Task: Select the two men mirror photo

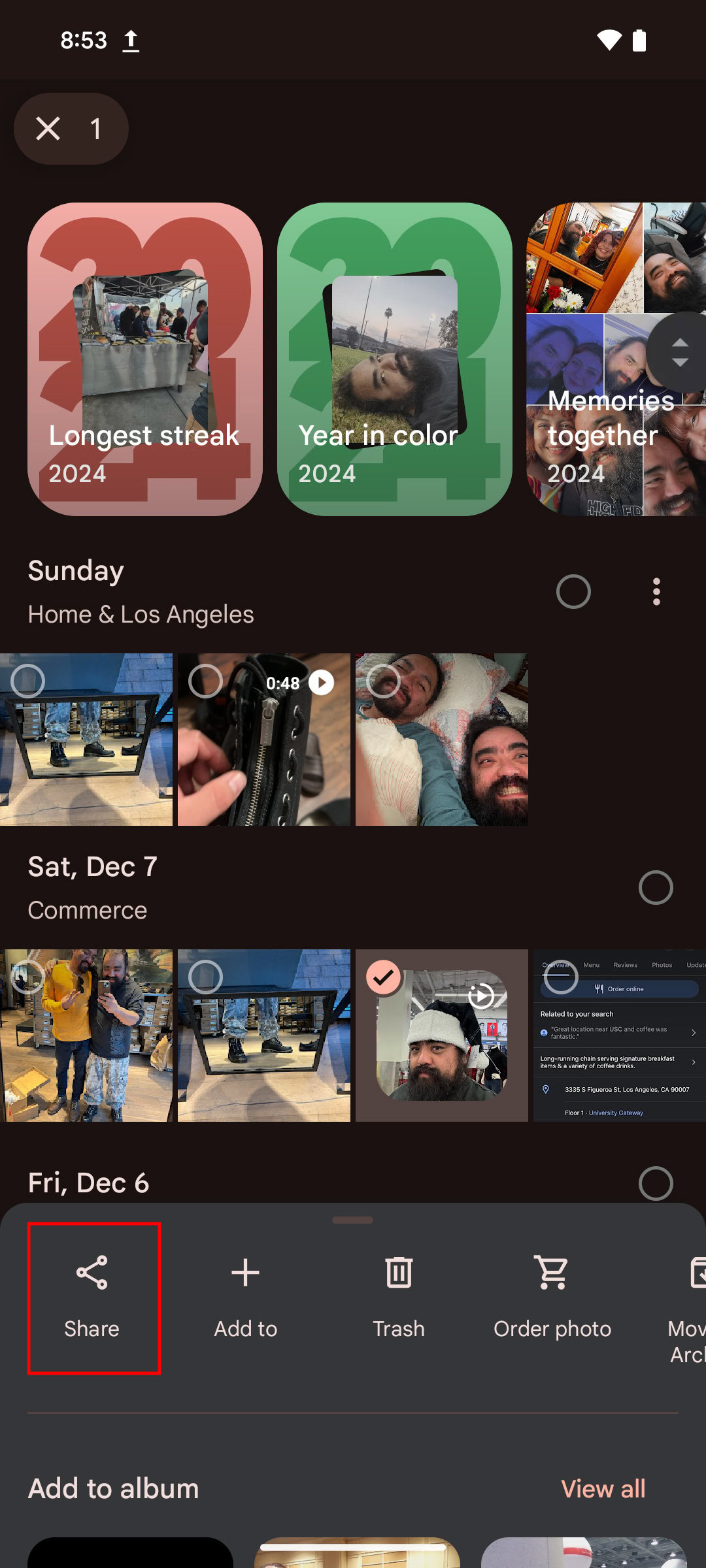Action: pos(27,977)
